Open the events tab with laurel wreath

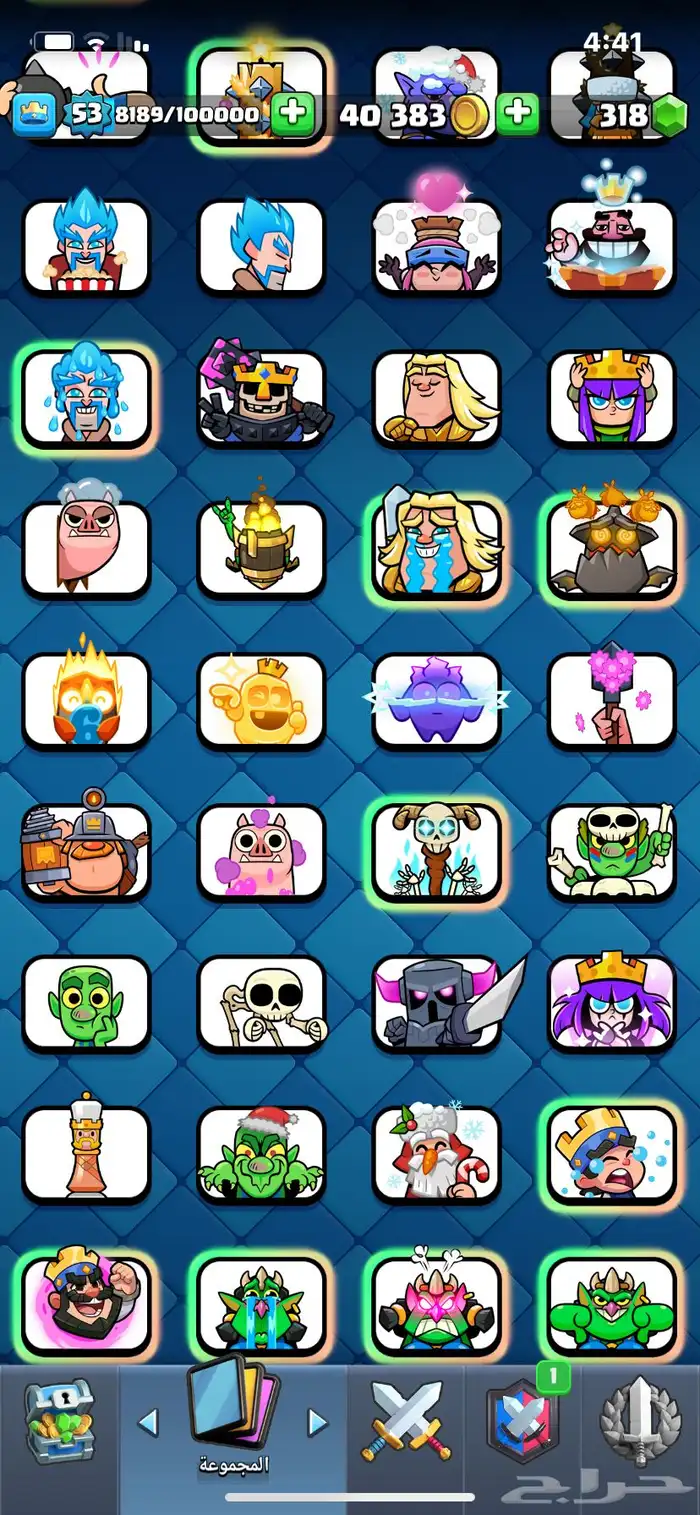(640, 1420)
